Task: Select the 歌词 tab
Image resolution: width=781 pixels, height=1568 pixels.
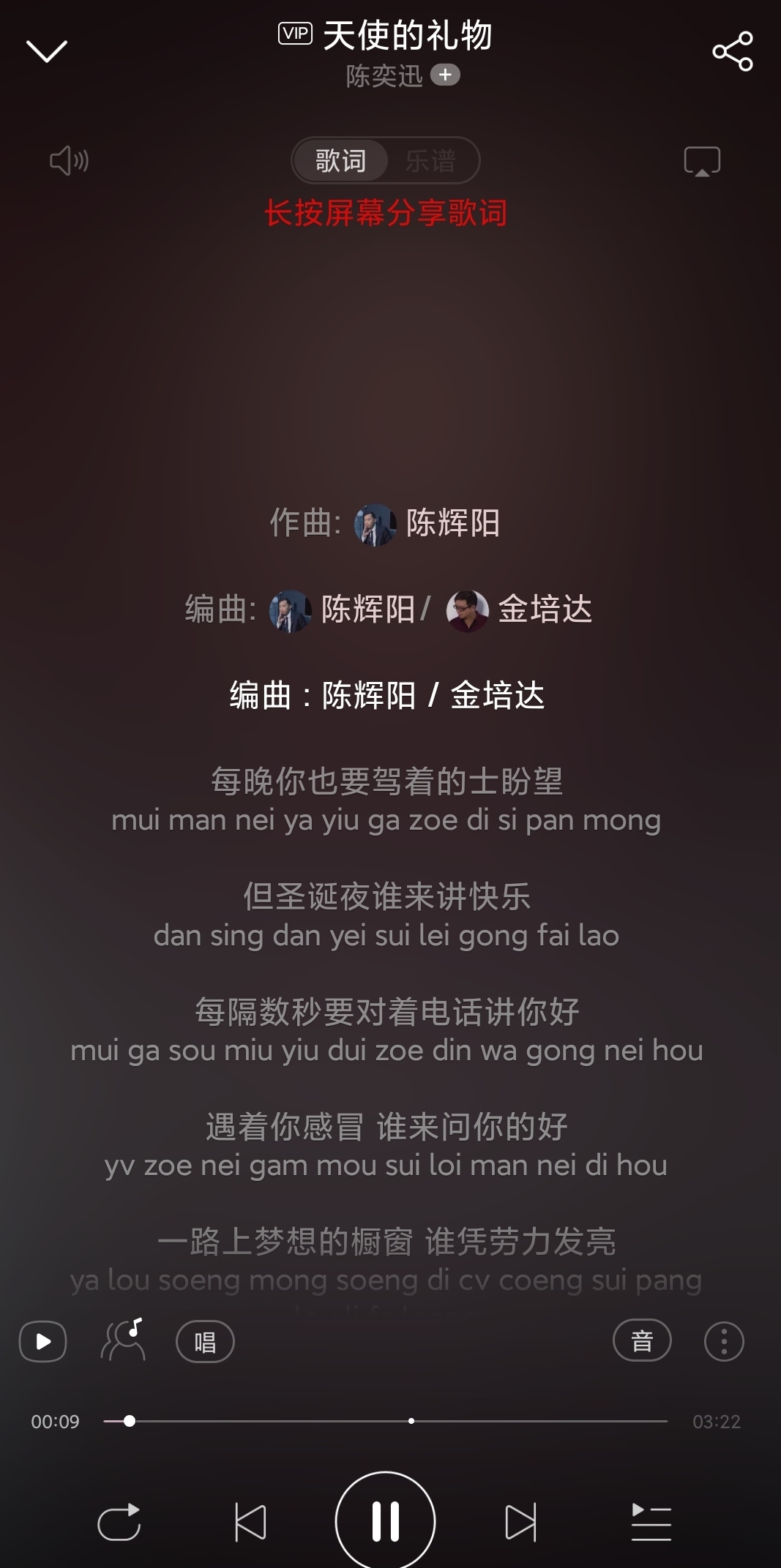Action: click(340, 160)
